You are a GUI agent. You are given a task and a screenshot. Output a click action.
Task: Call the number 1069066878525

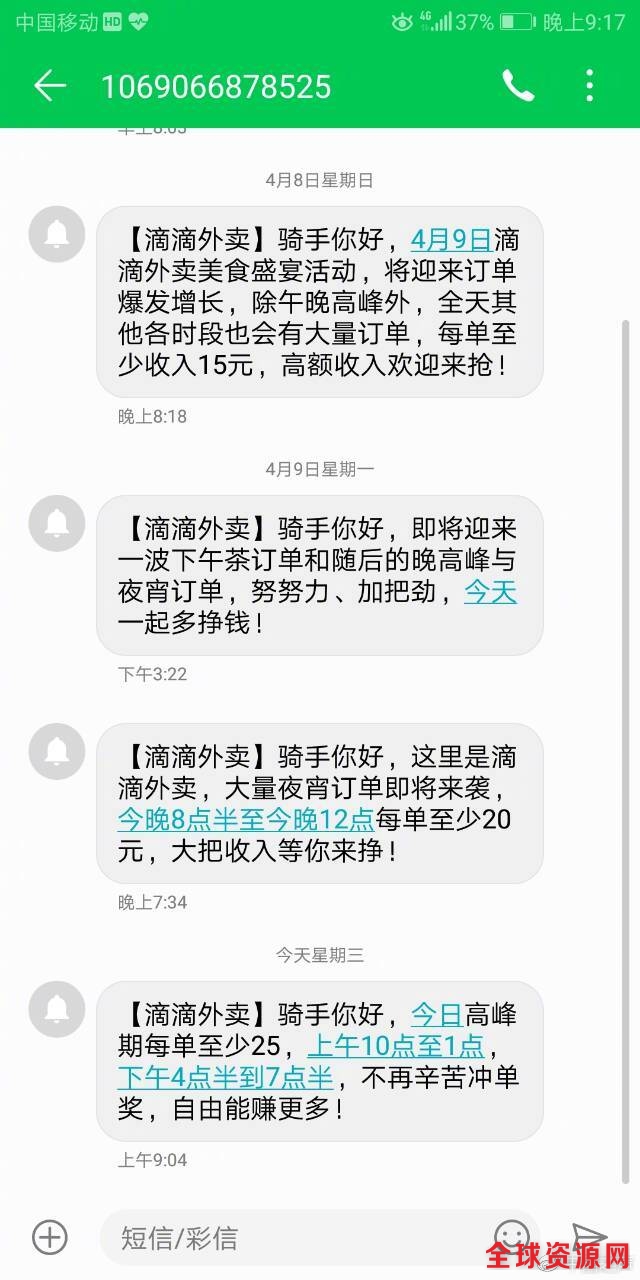click(518, 87)
